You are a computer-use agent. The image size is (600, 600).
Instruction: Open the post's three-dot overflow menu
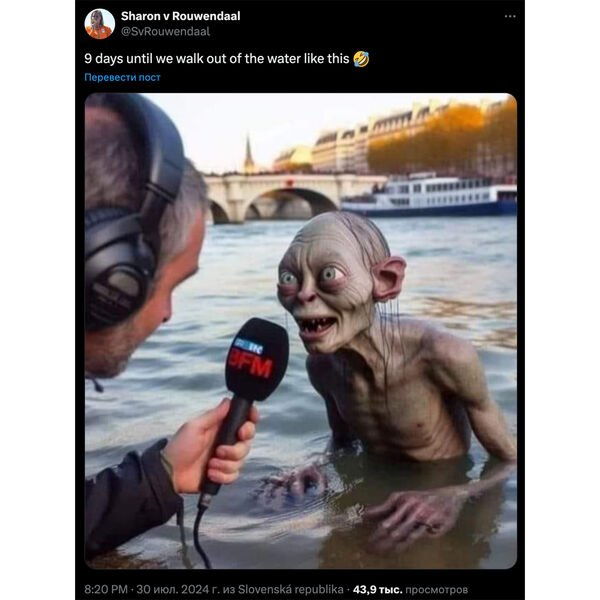pos(510,16)
